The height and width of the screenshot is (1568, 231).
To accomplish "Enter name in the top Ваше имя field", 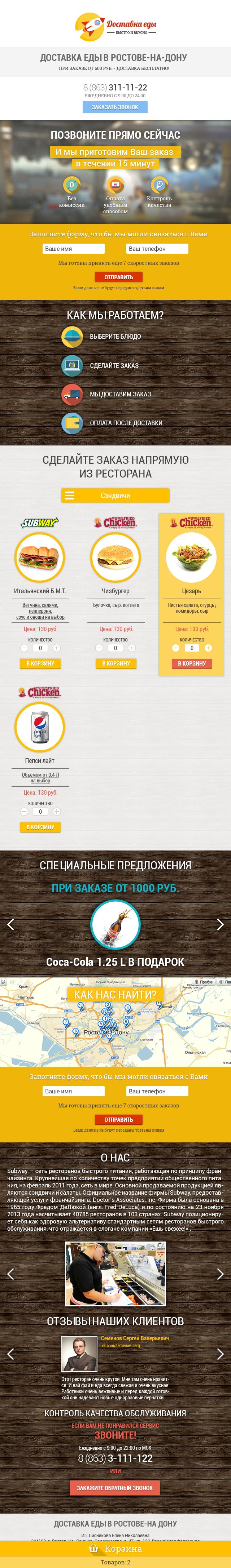I will (x=73, y=248).
